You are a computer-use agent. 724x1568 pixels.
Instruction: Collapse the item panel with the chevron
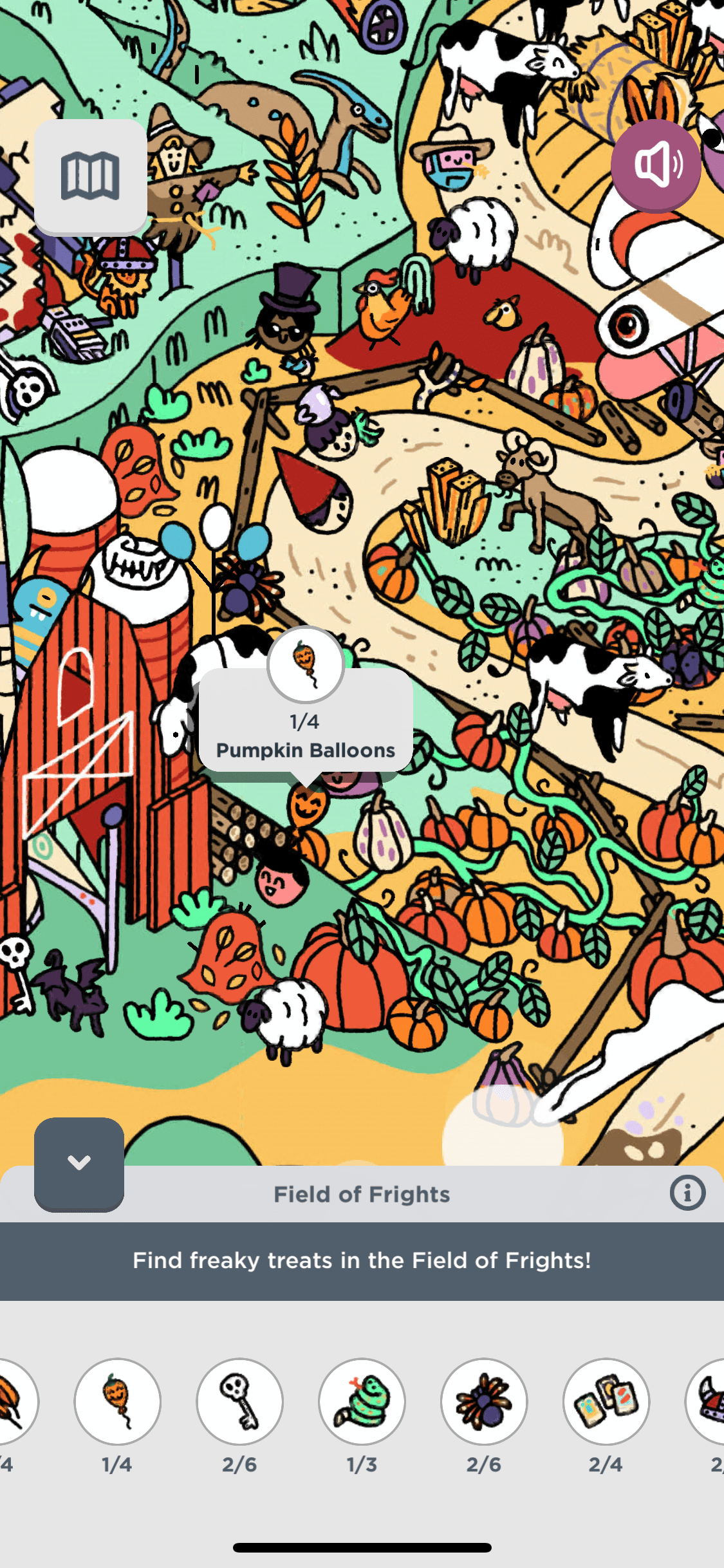(x=79, y=1163)
